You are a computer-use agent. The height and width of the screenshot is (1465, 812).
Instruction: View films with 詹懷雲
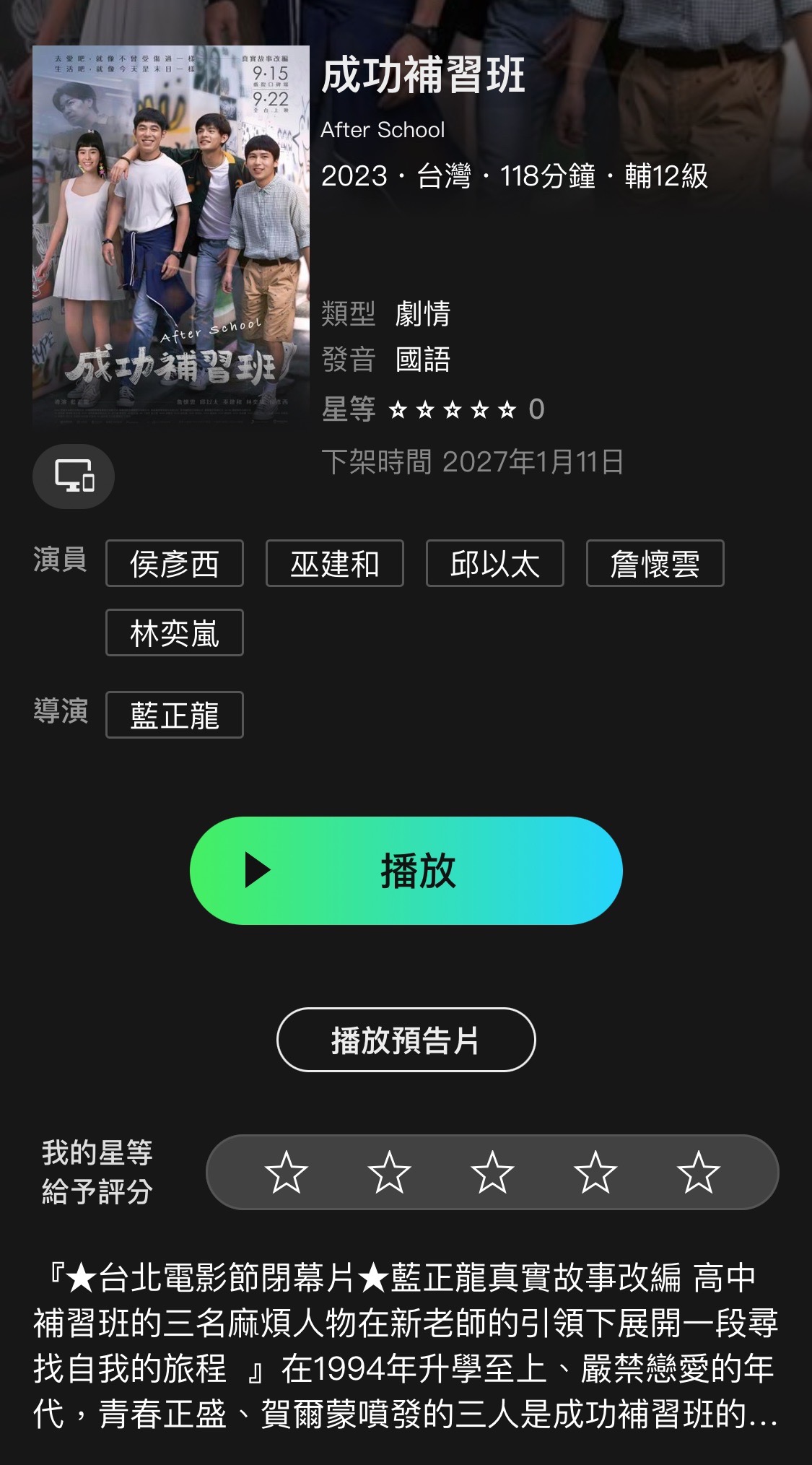pos(655,563)
